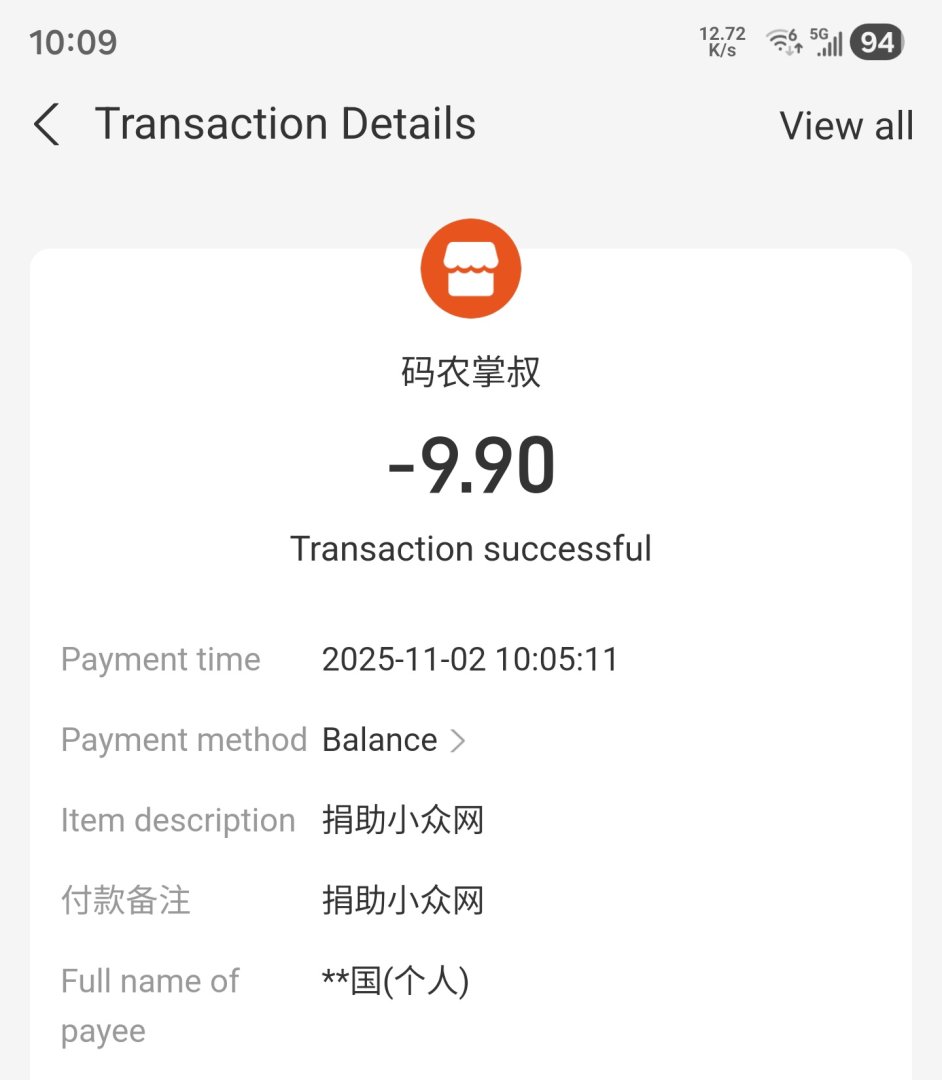Tap the battery indicator showing 94

[877, 42]
